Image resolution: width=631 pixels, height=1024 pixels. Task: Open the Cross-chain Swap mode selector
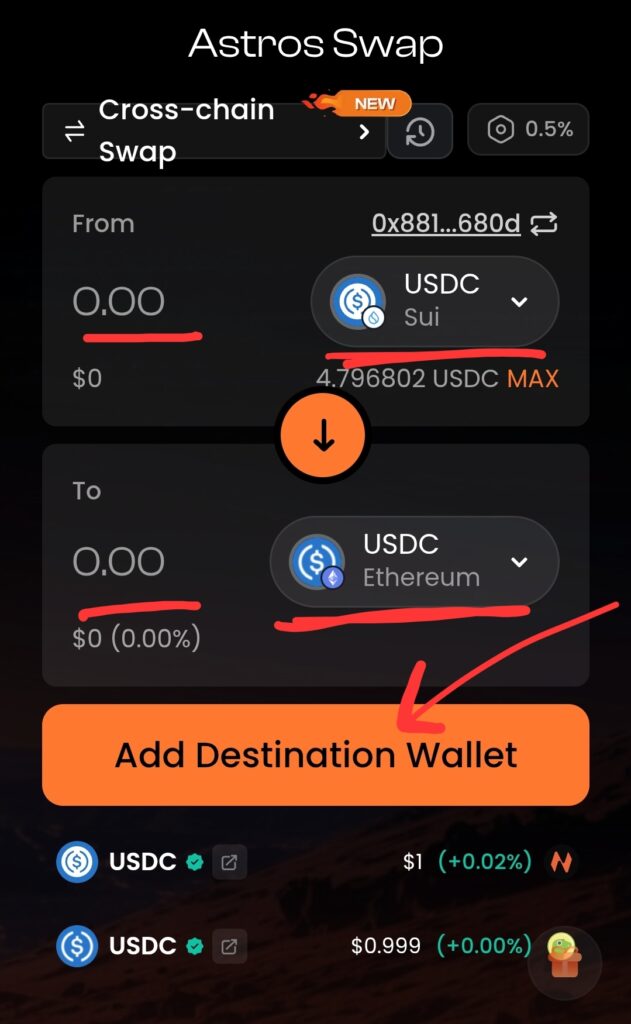(x=214, y=131)
